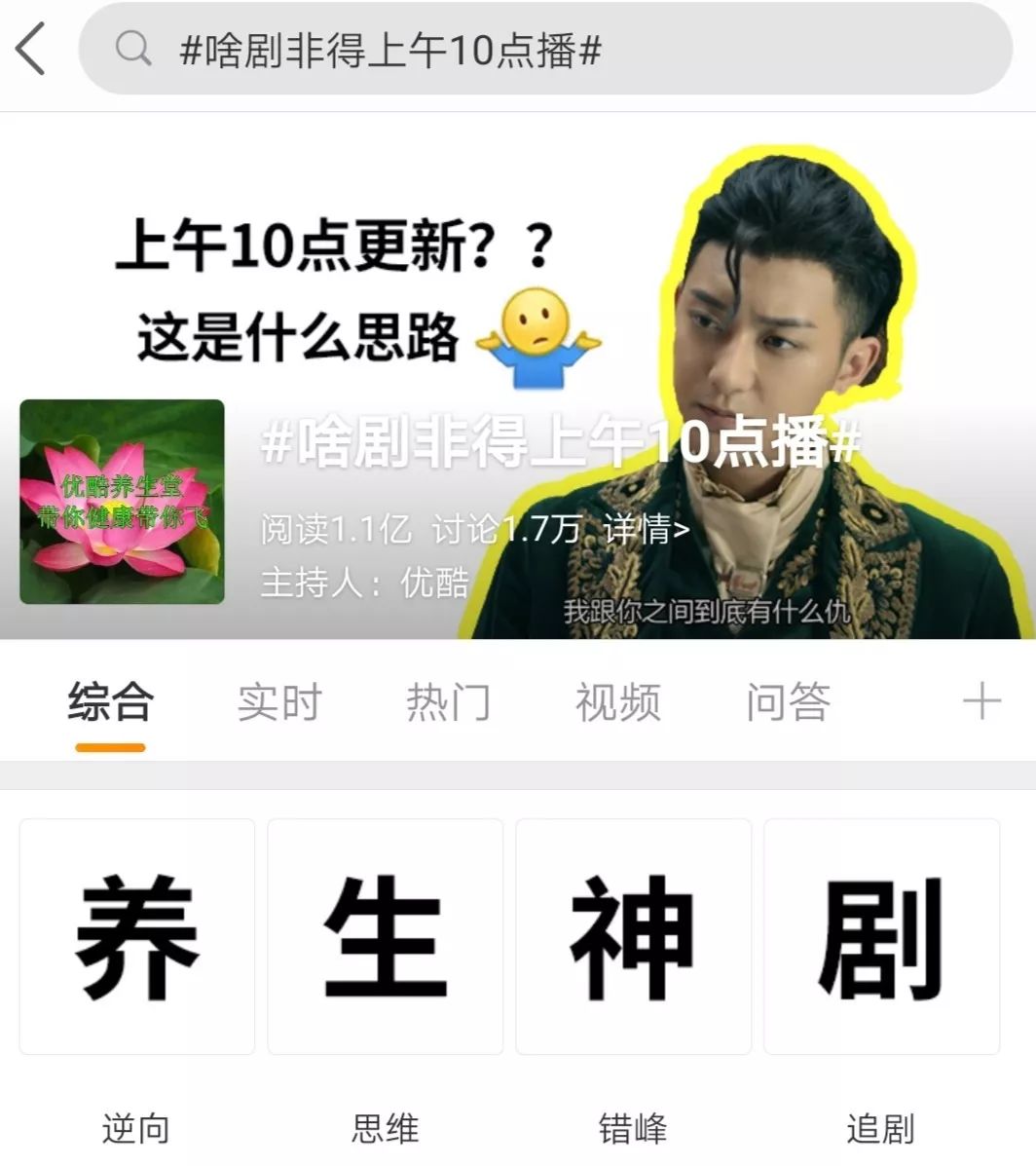
Task: Open the image tile showing 神
Action: pos(633,936)
